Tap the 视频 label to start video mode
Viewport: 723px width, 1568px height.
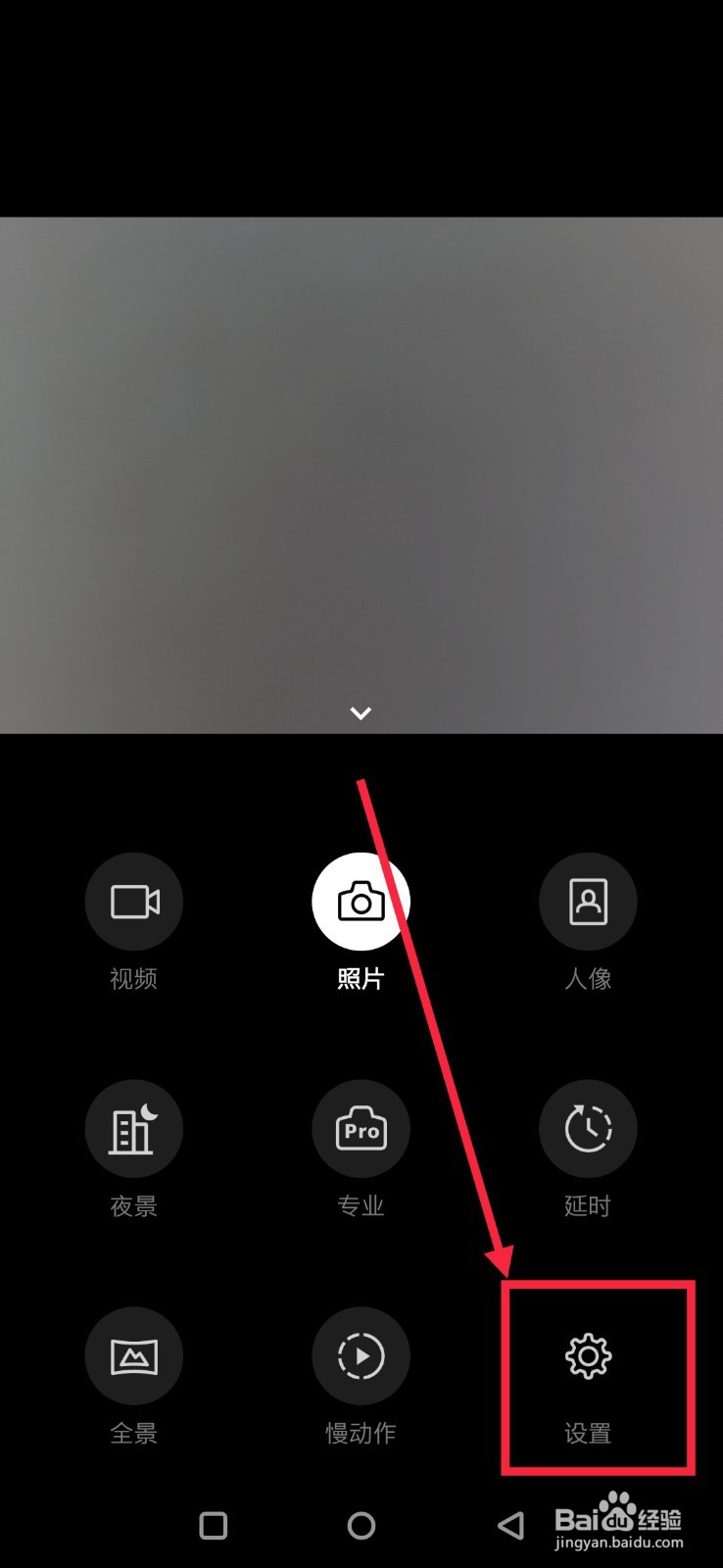click(x=134, y=978)
